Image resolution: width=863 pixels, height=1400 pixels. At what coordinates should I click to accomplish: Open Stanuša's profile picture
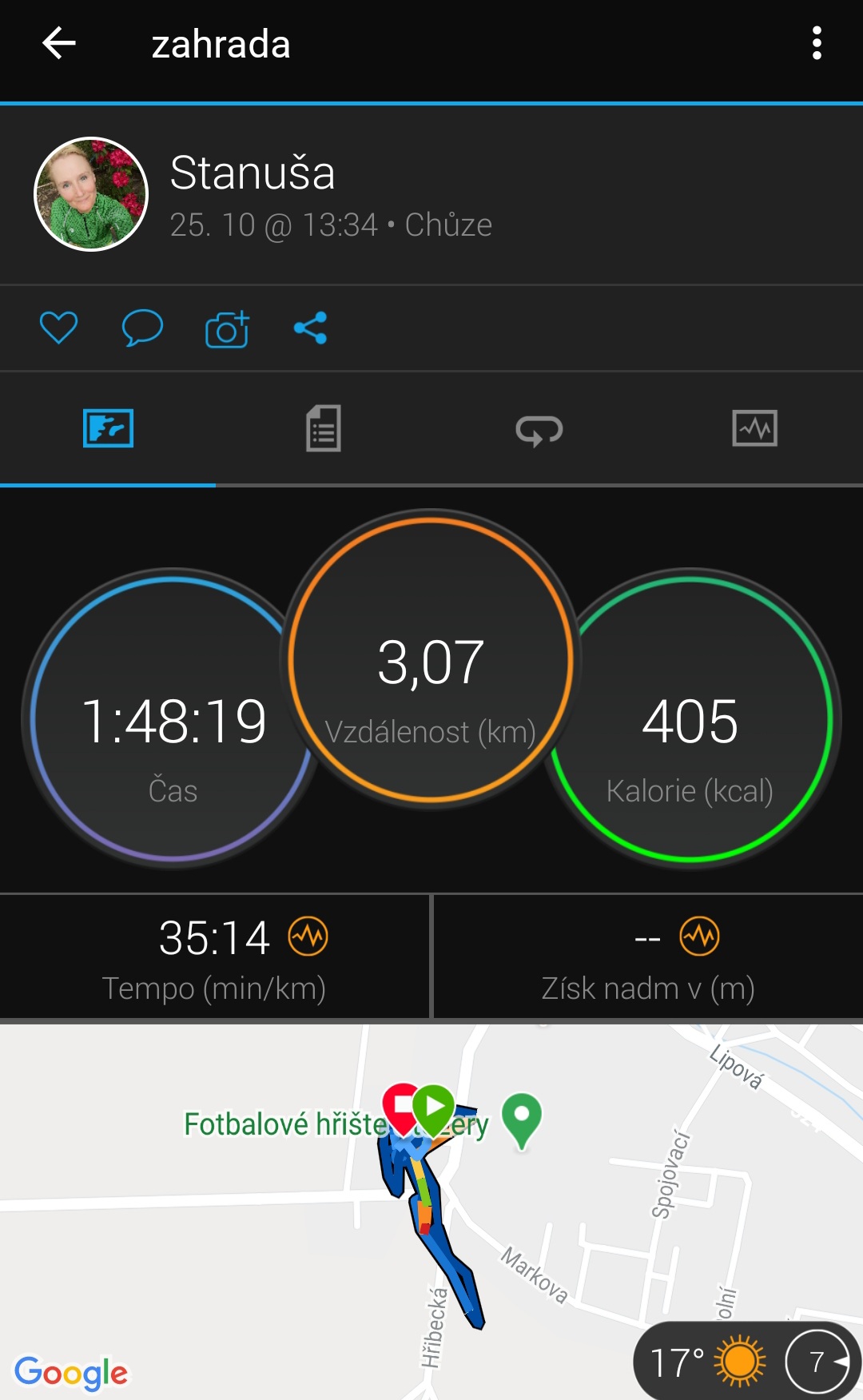(91, 194)
